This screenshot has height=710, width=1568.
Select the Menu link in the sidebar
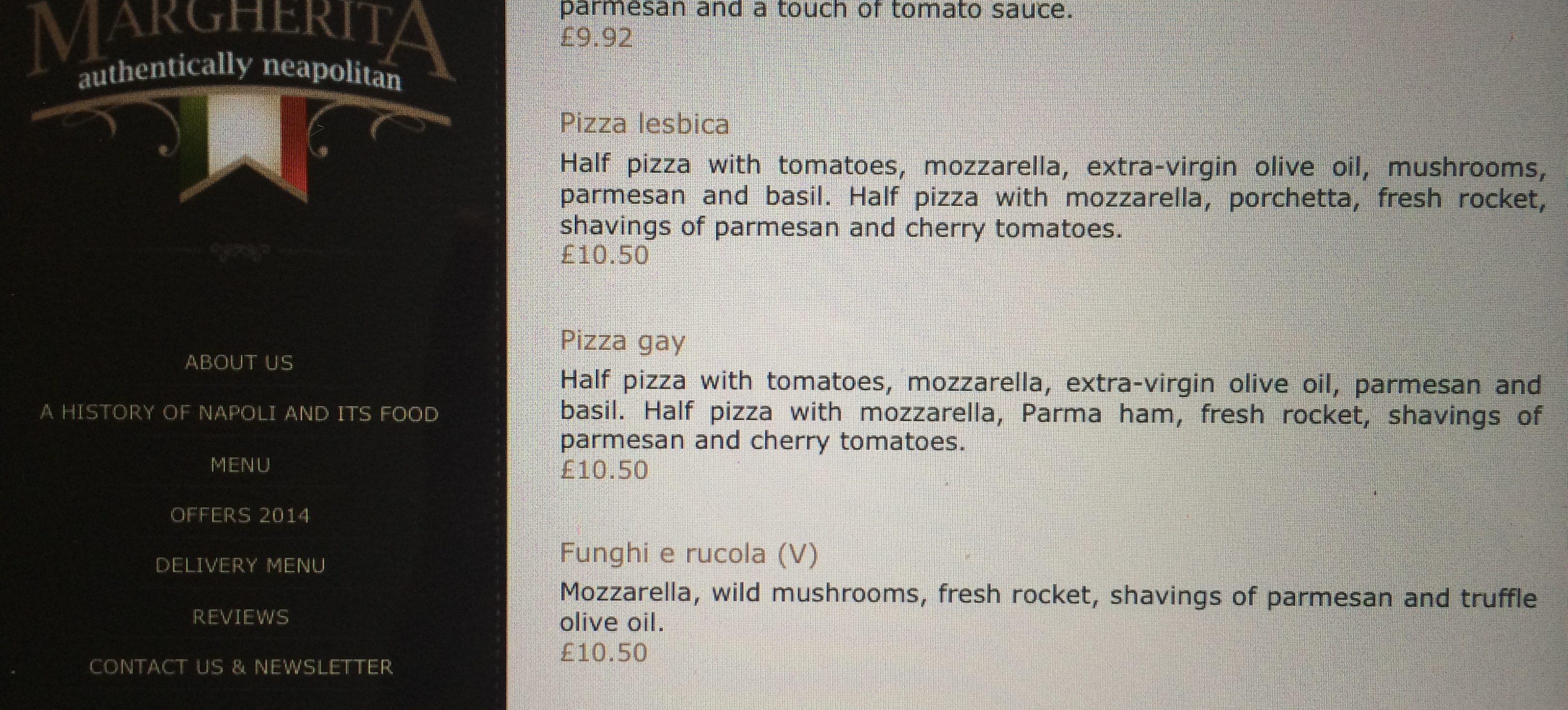[240, 466]
